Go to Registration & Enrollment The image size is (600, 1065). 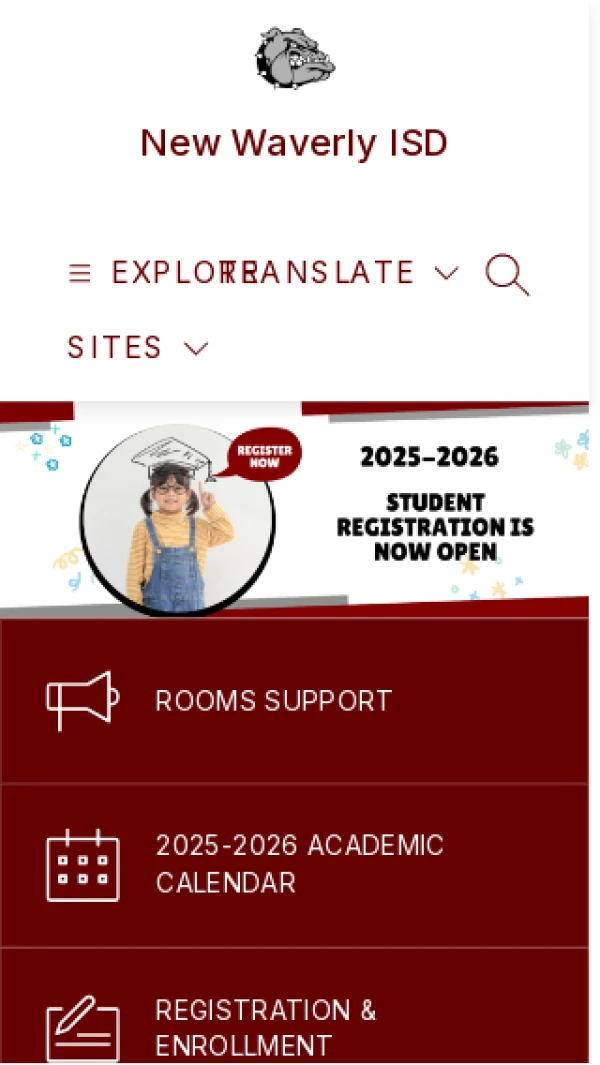[266, 1027]
